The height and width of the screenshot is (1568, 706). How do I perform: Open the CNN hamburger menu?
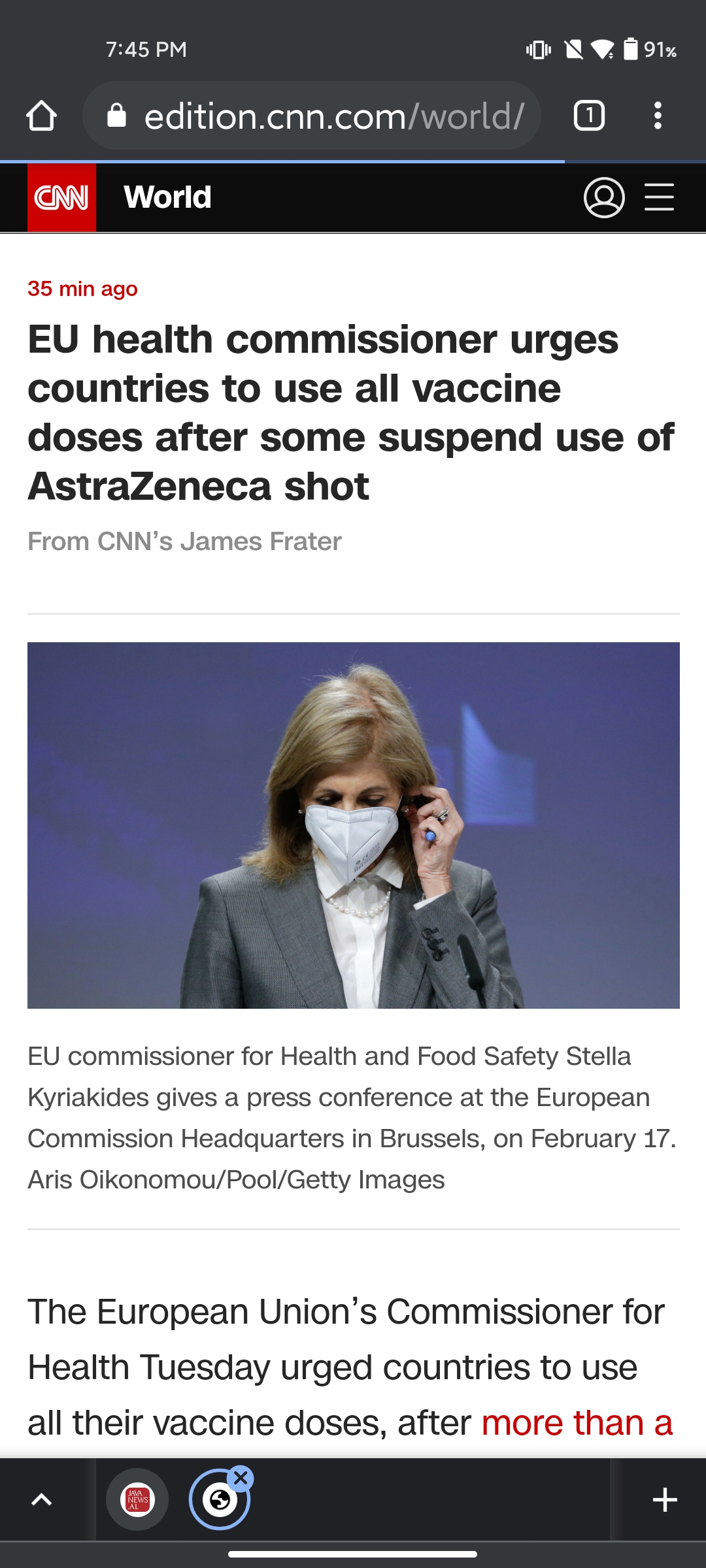[x=659, y=197]
